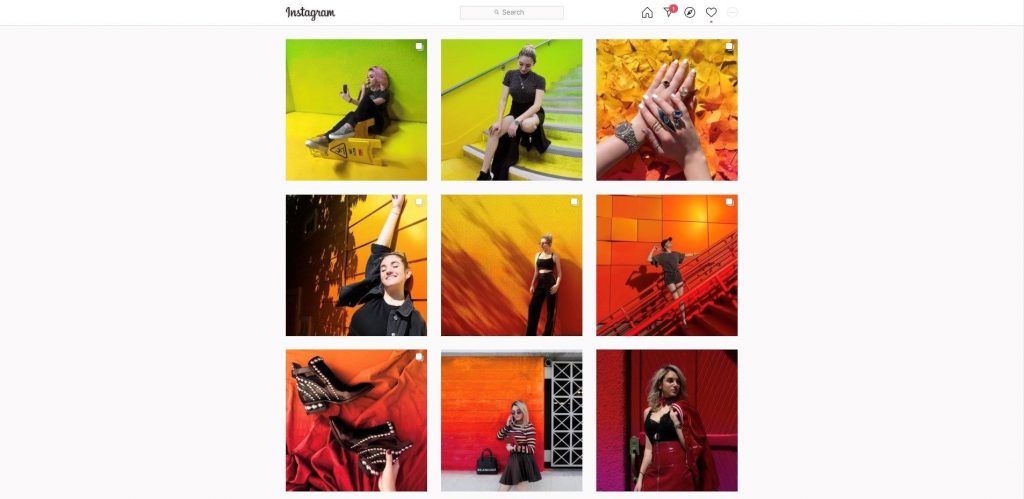1024x499 pixels.
Task: Open post of woman by yellow wet-floor sign
Action: tap(356, 110)
